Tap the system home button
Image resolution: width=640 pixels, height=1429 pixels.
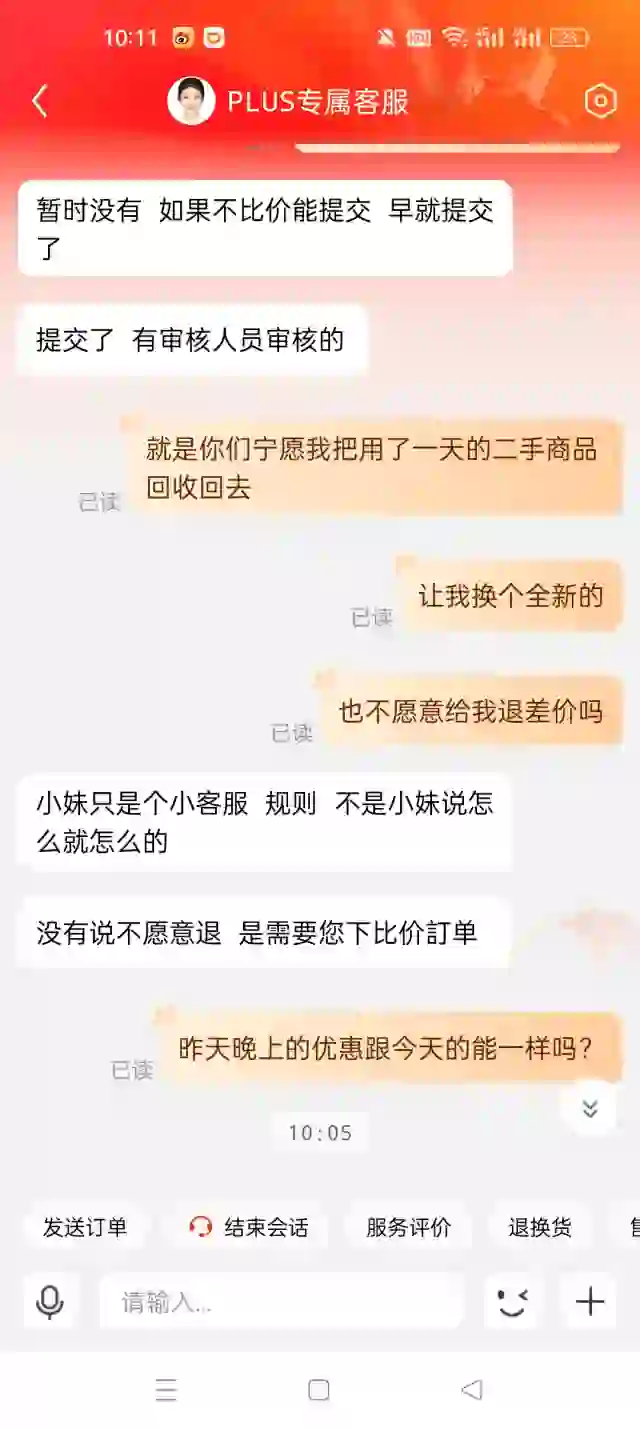click(x=319, y=1390)
